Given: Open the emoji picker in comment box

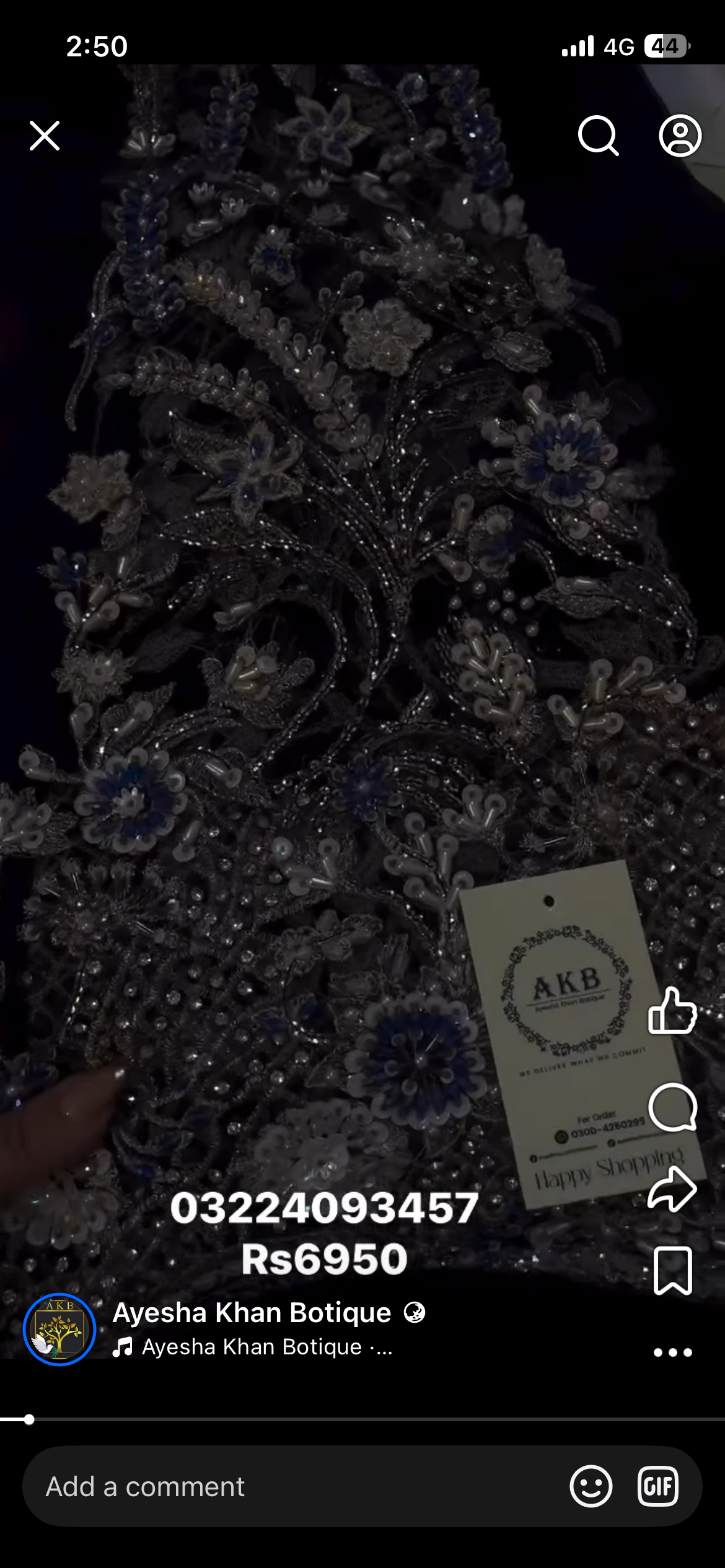Looking at the screenshot, I should [591, 1486].
